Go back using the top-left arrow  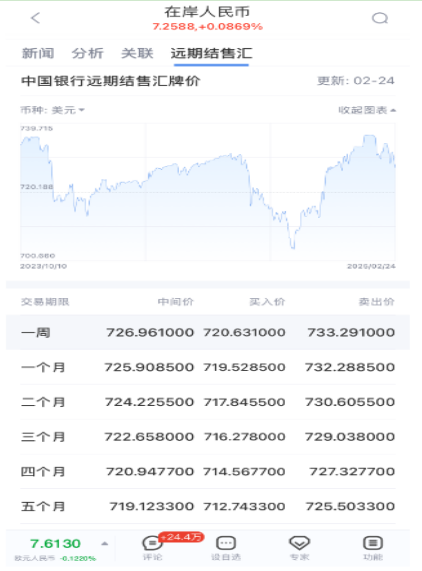point(35,18)
